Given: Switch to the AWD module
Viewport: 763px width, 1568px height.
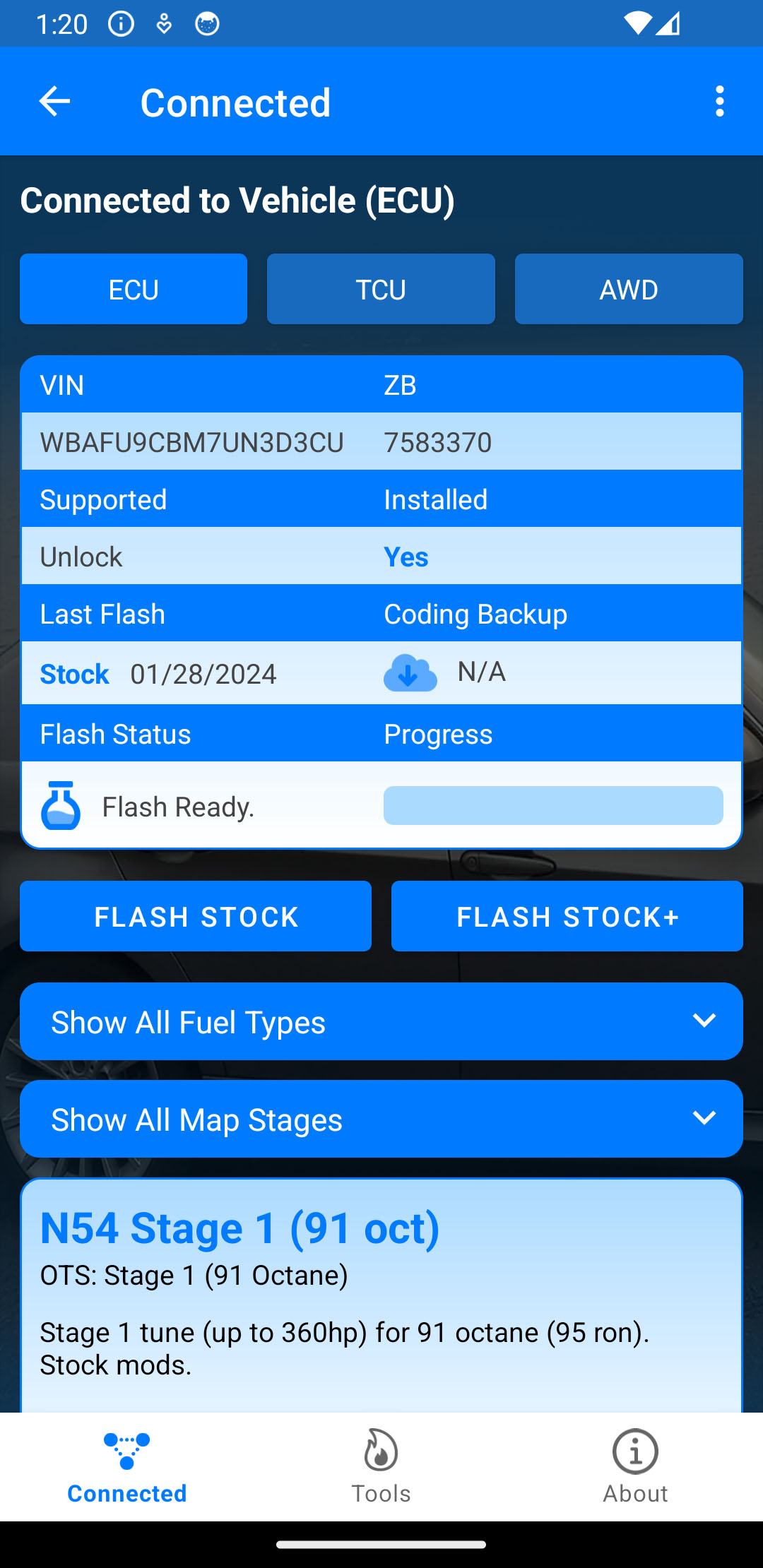Looking at the screenshot, I should 629,289.
